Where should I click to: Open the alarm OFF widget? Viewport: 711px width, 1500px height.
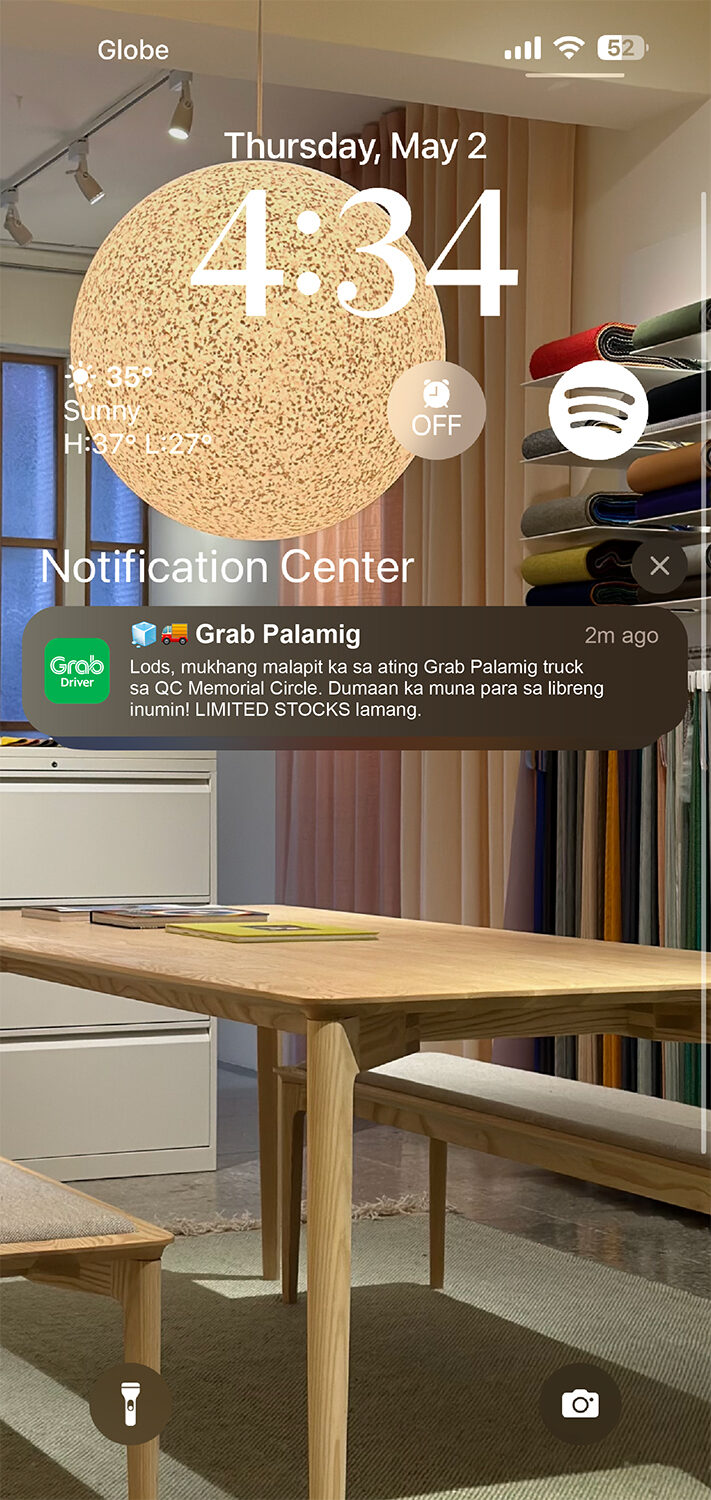(x=436, y=410)
